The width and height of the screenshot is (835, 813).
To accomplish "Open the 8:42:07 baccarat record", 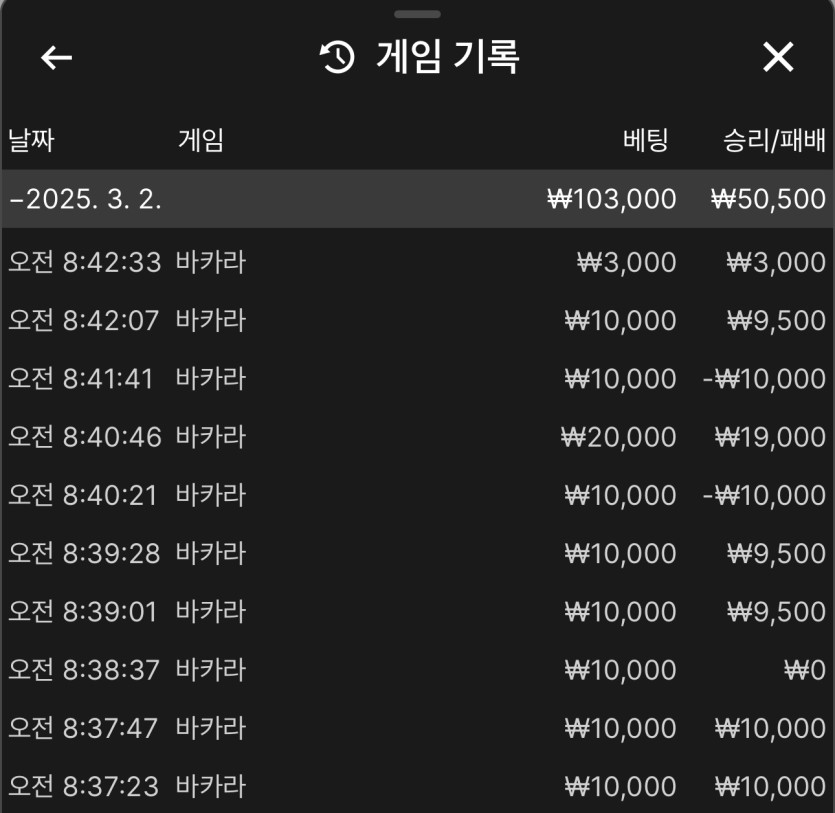I will pos(417,321).
